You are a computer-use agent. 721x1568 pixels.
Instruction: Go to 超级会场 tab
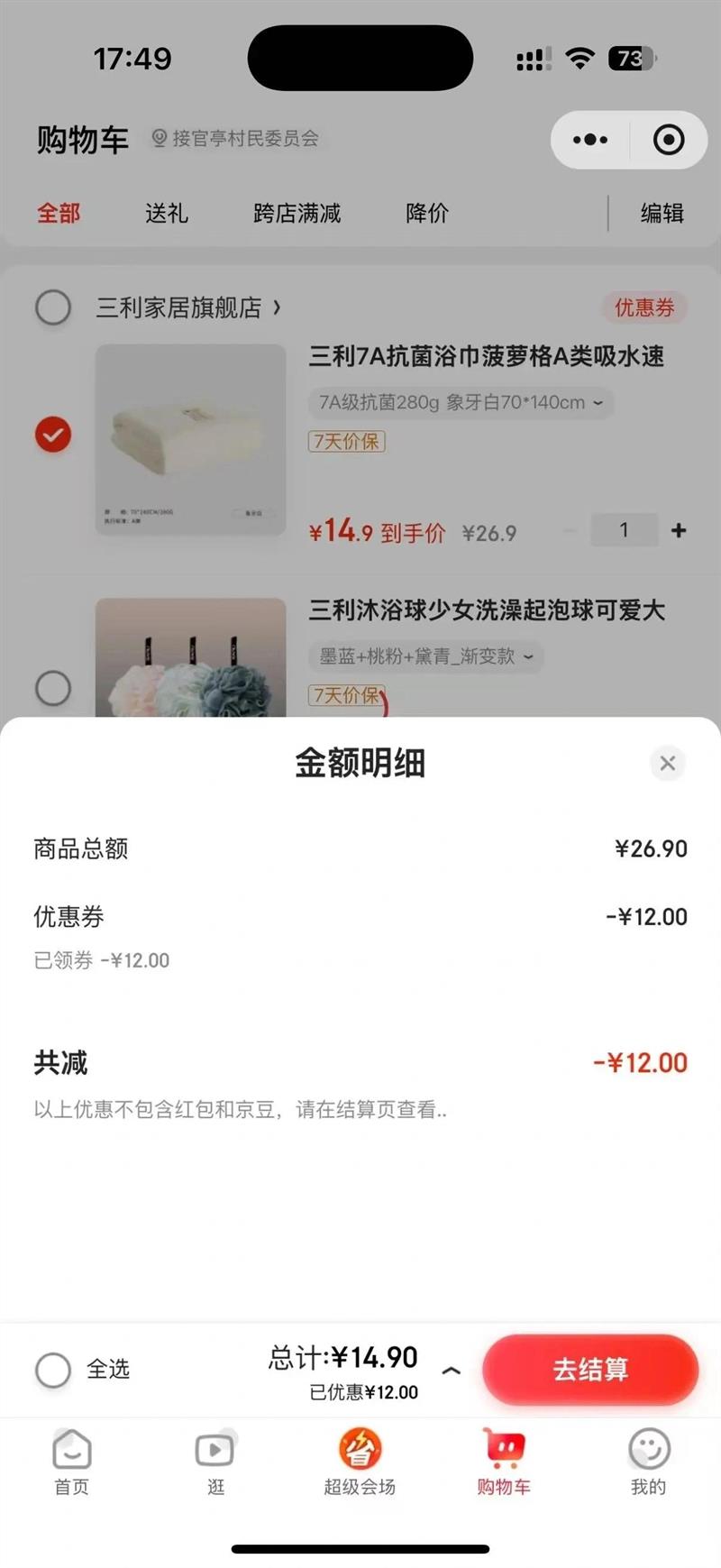tap(360, 1463)
